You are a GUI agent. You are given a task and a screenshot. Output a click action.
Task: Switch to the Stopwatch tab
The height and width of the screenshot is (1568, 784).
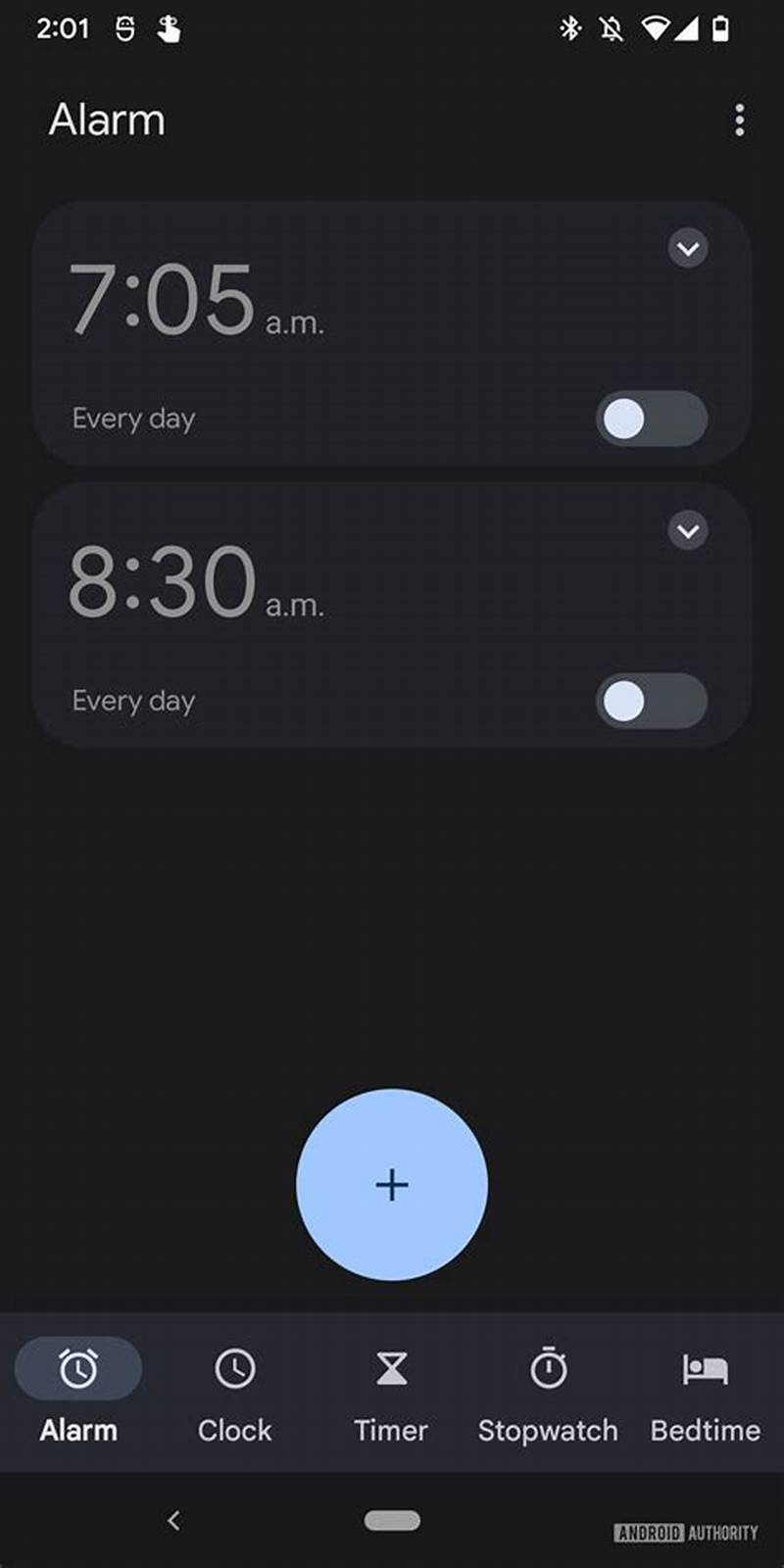click(x=548, y=1392)
